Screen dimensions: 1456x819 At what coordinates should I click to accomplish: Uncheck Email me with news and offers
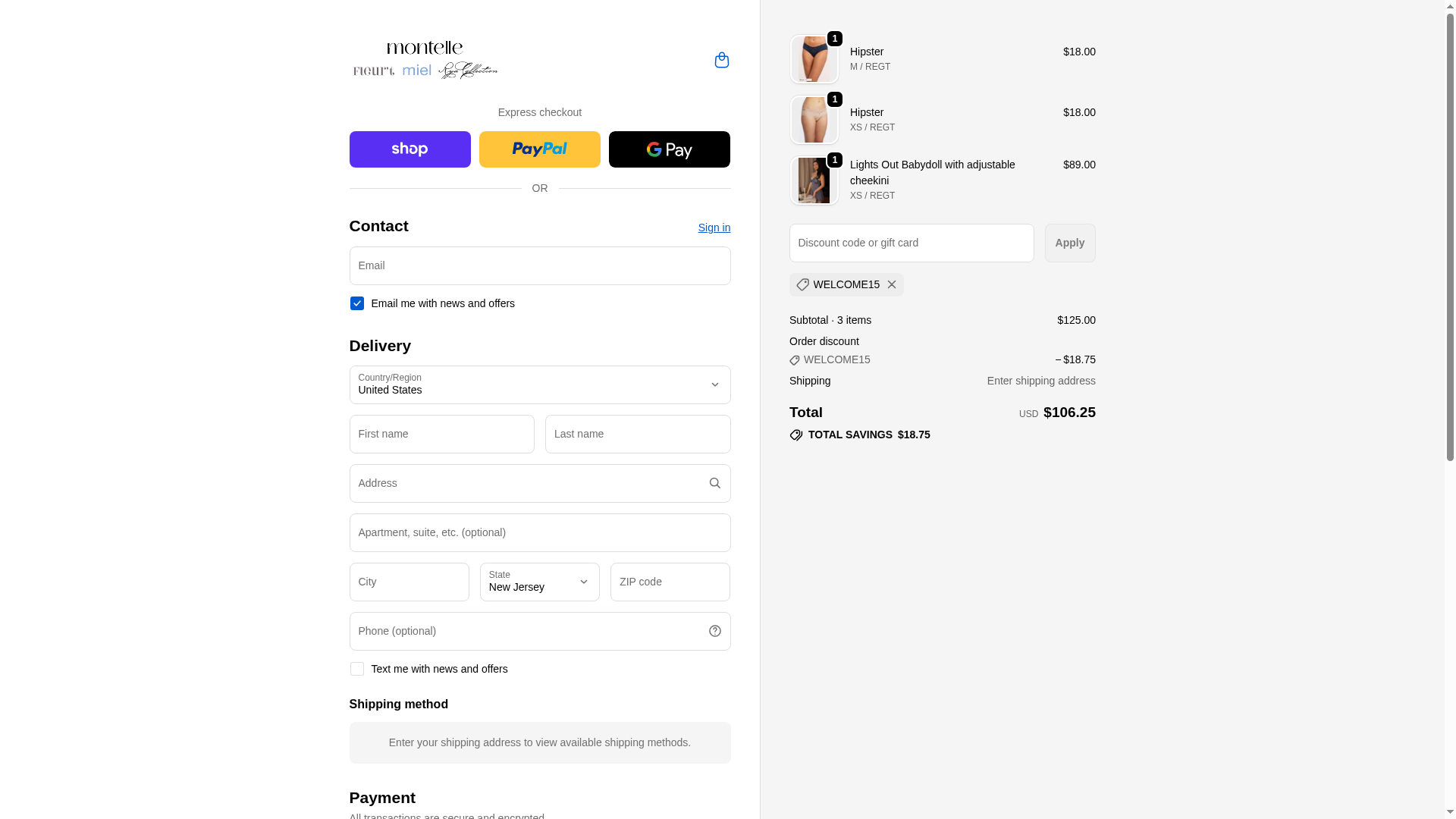[357, 303]
